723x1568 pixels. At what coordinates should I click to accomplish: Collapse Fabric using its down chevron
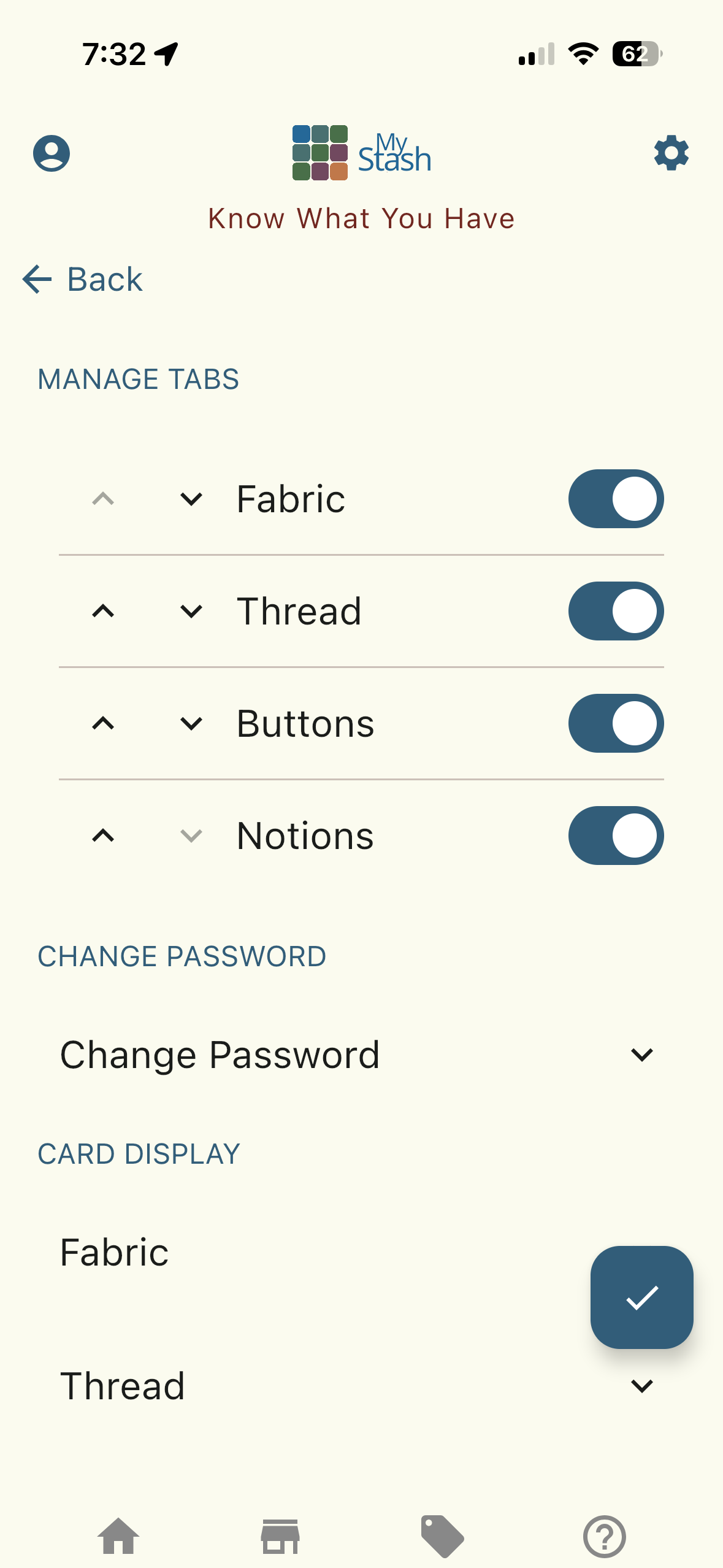[x=191, y=499]
